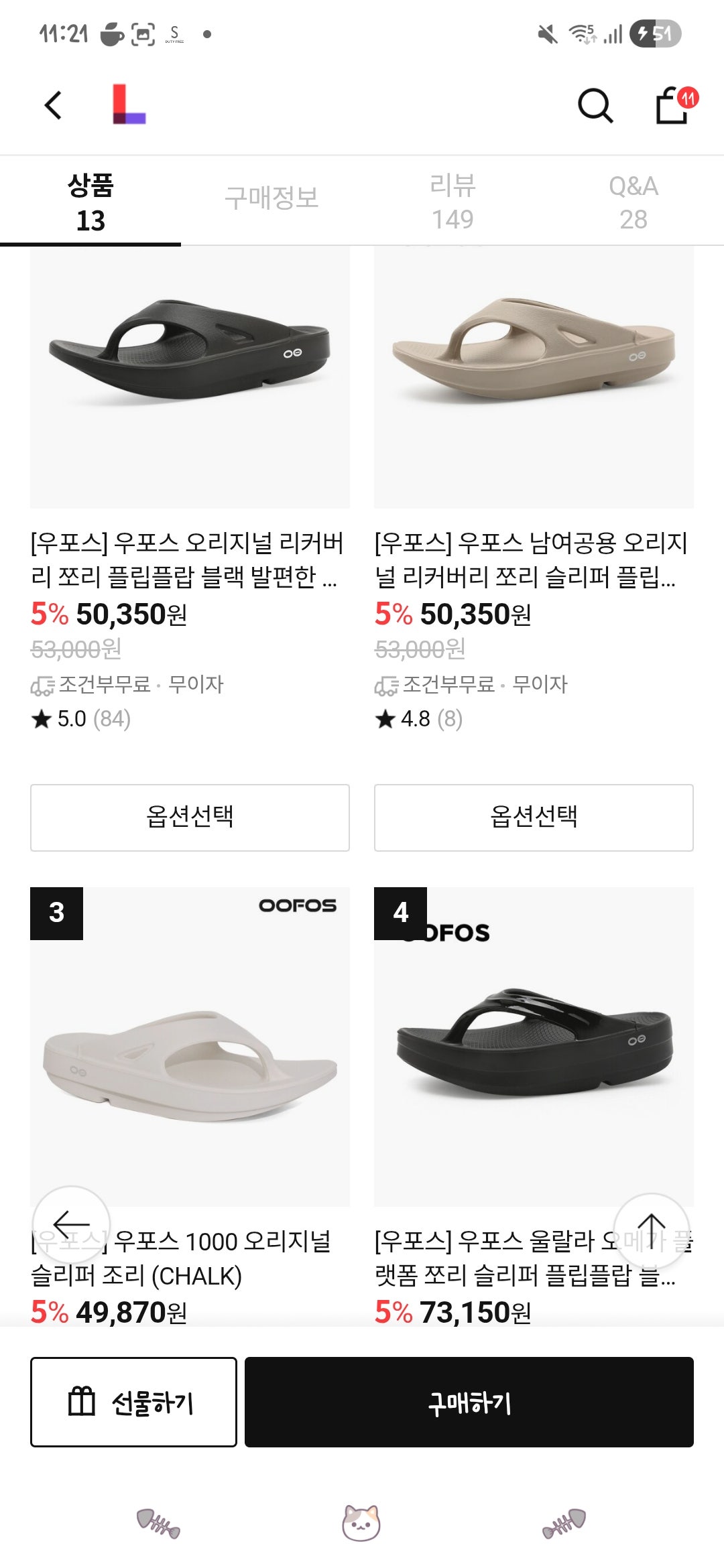Open the search icon
The image size is (724, 1568).
pyautogui.click(x=597, y=104)
